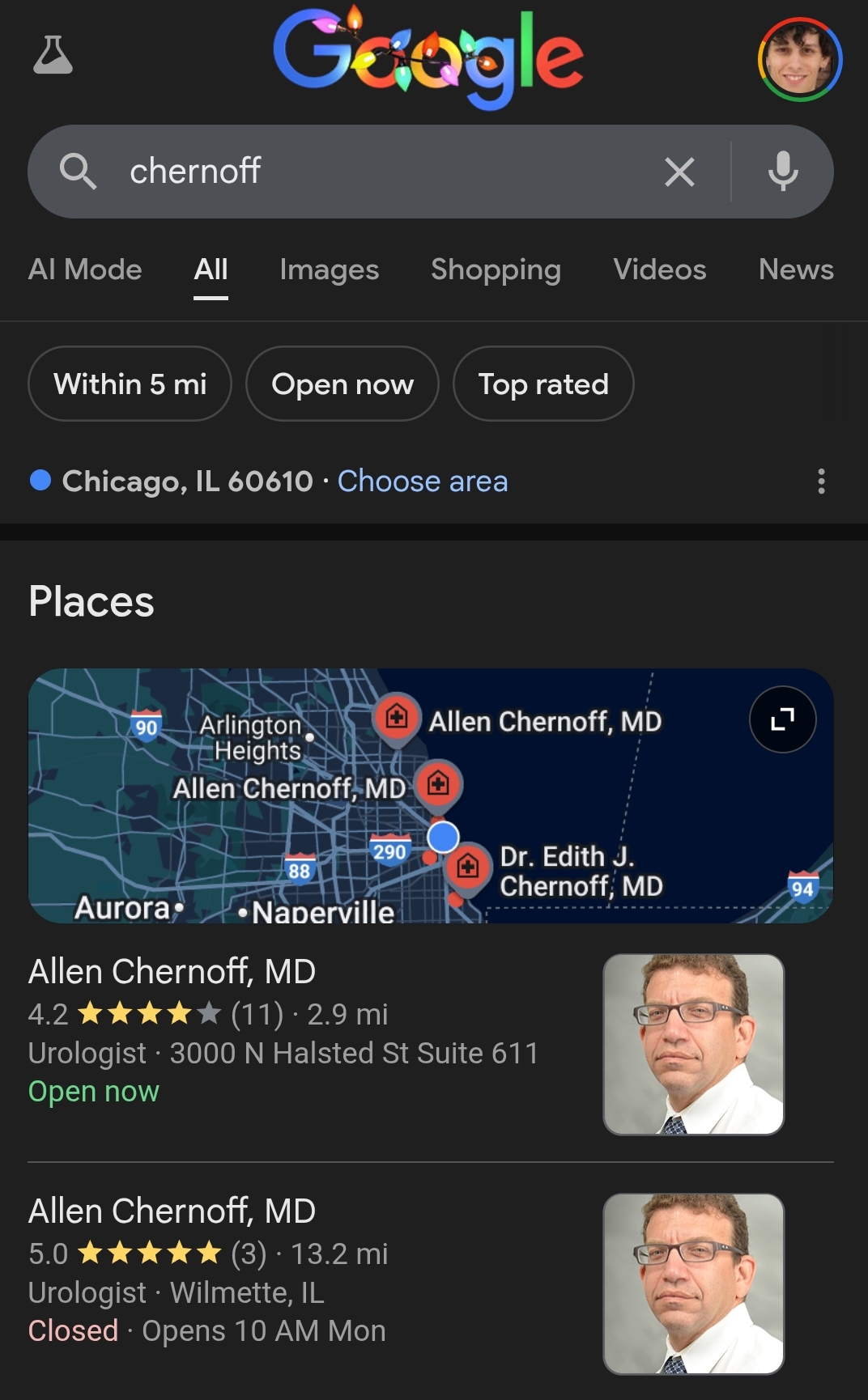Viewport: 868px width, 1400px height.
Task: Tap Dr. Edith J. Chernoff map pin
Action: point(468,867)
